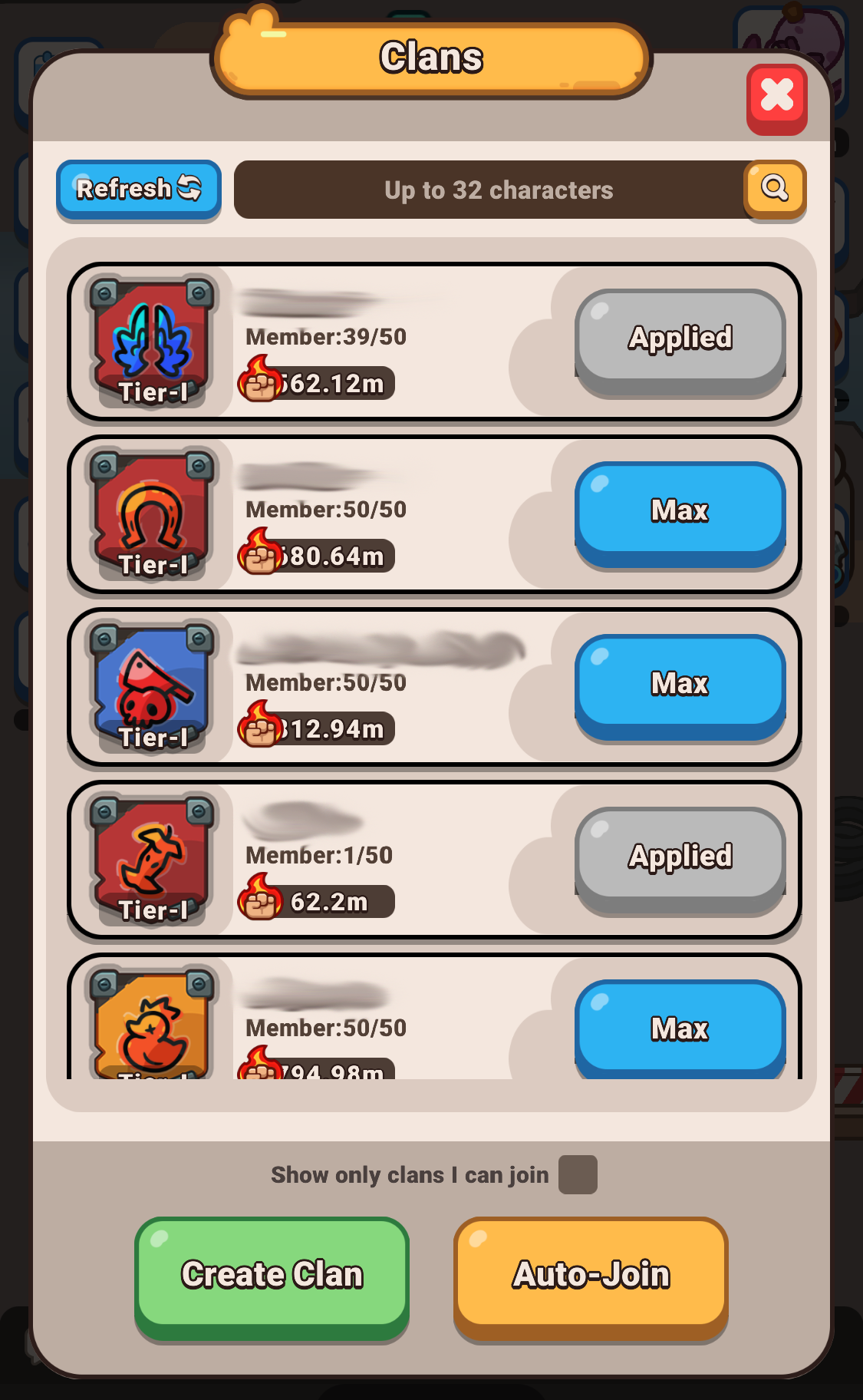The image size is (863, 1400).
Task: Refresh the clan list
Action: pyautogui.click(x=139, y=189)
